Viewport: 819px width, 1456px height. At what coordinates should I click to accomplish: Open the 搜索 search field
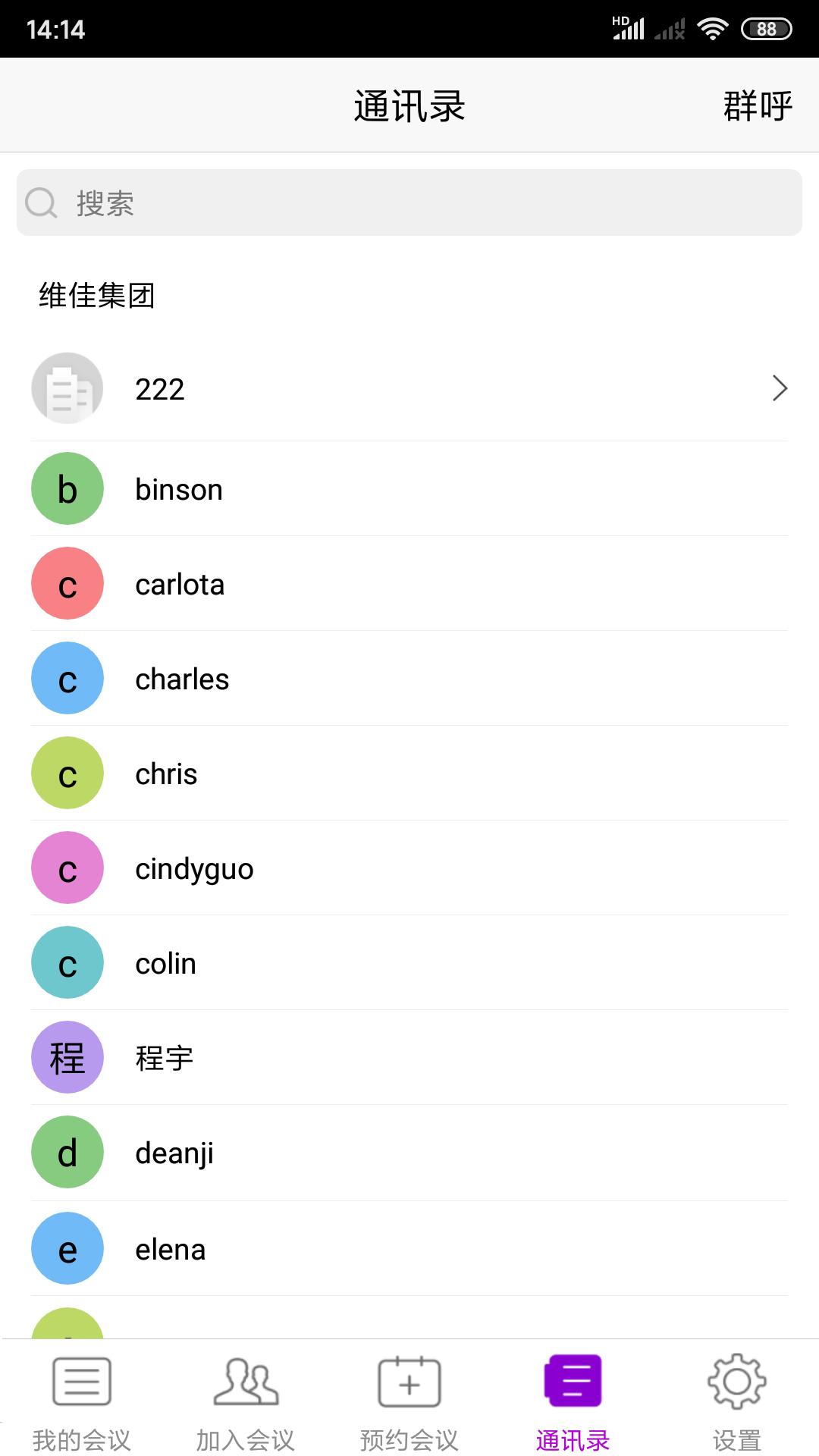coord(409,202)
